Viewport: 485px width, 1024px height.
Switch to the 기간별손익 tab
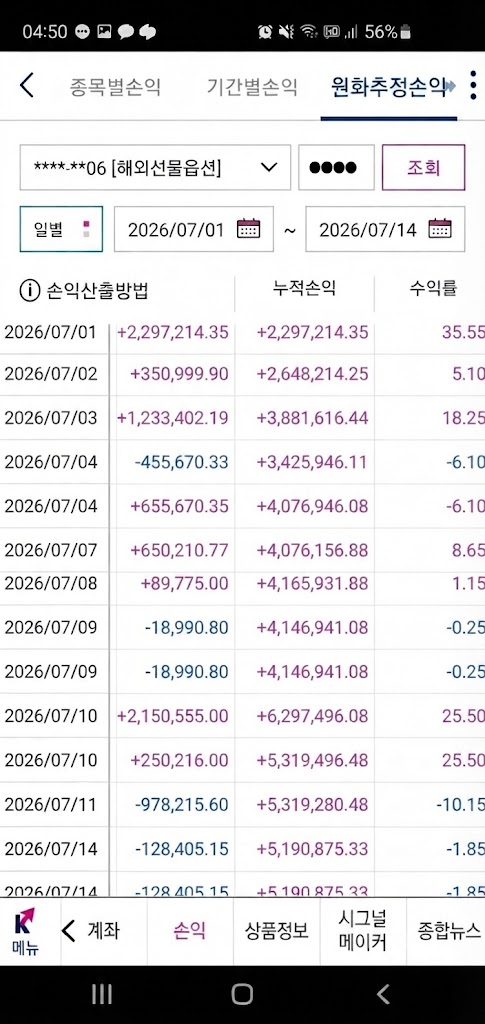point(253,86)
